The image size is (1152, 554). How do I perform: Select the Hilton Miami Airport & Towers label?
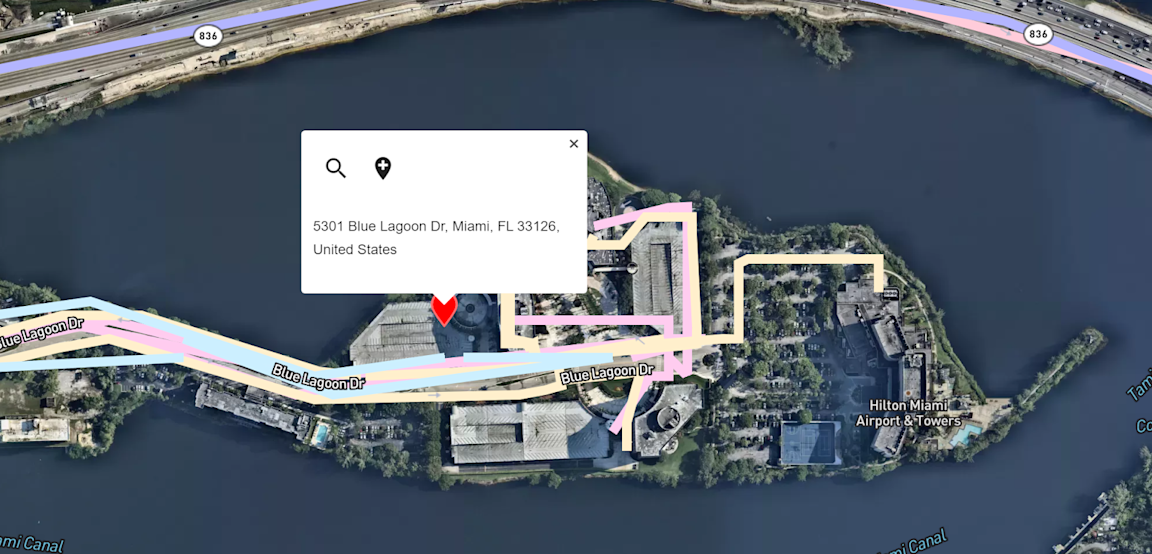(x=908, y=413)
